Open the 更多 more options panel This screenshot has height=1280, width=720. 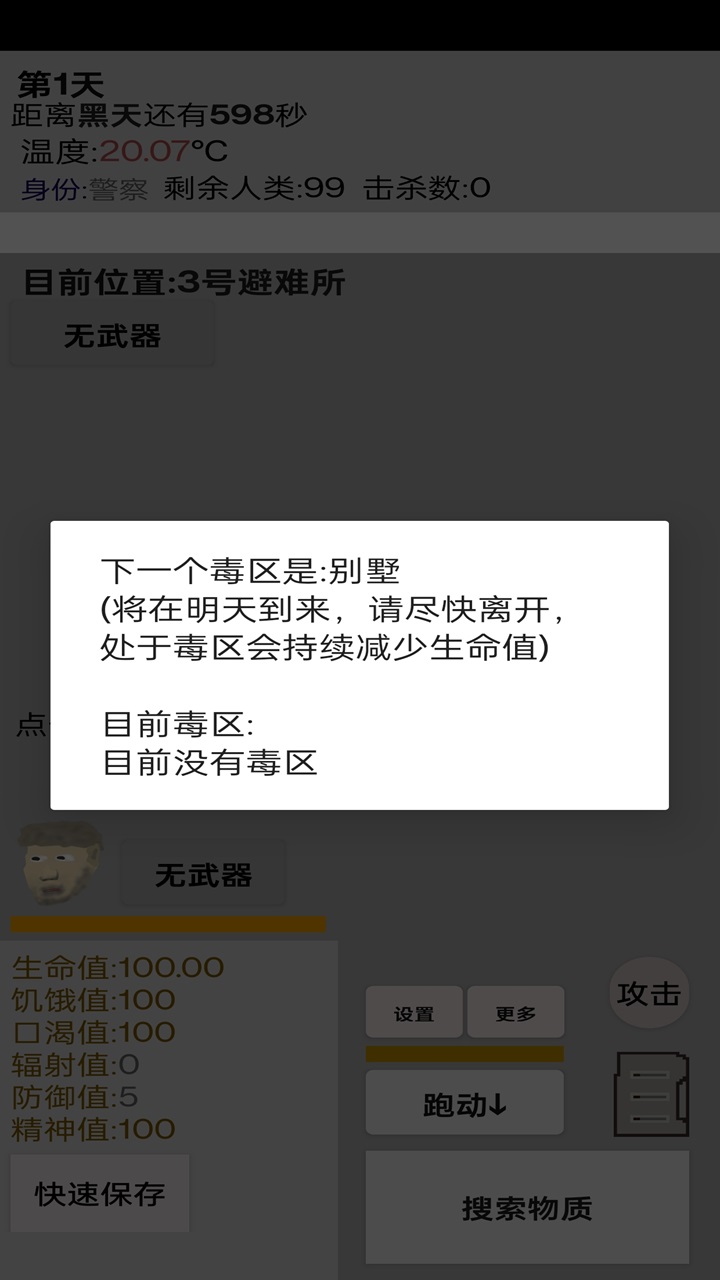(515, 1011)
